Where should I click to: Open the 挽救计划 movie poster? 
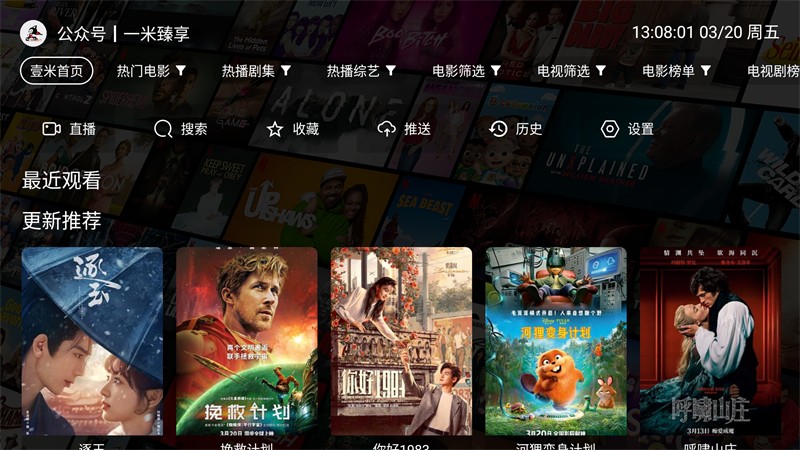pos(247,341)
